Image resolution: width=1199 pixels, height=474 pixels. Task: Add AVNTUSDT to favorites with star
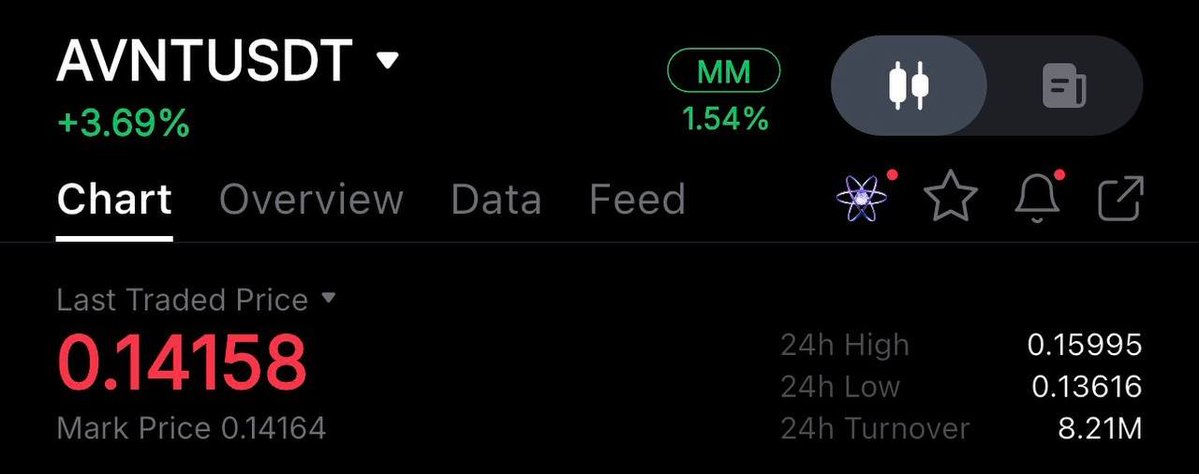coord(950,198)
